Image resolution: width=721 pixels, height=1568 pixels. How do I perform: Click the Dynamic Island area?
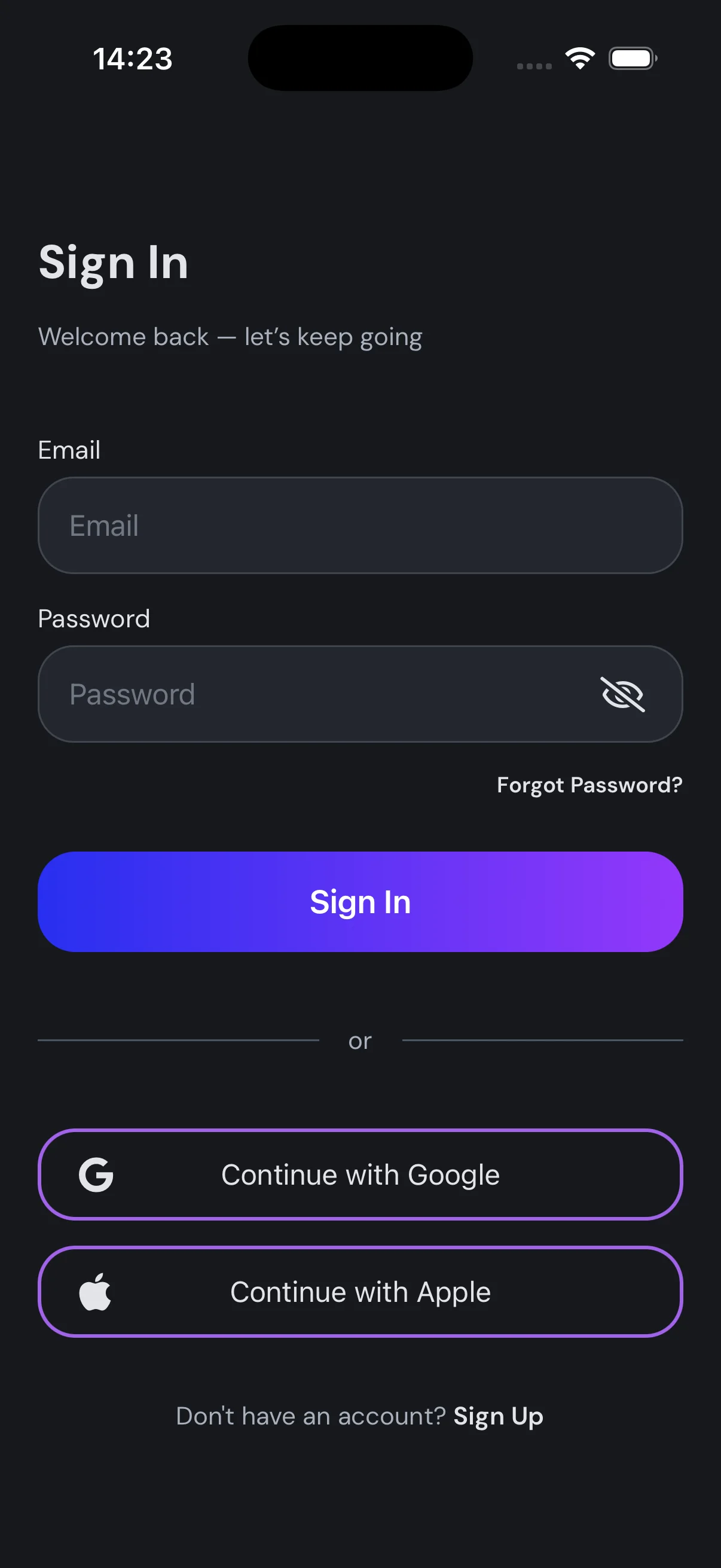[360, 58]
